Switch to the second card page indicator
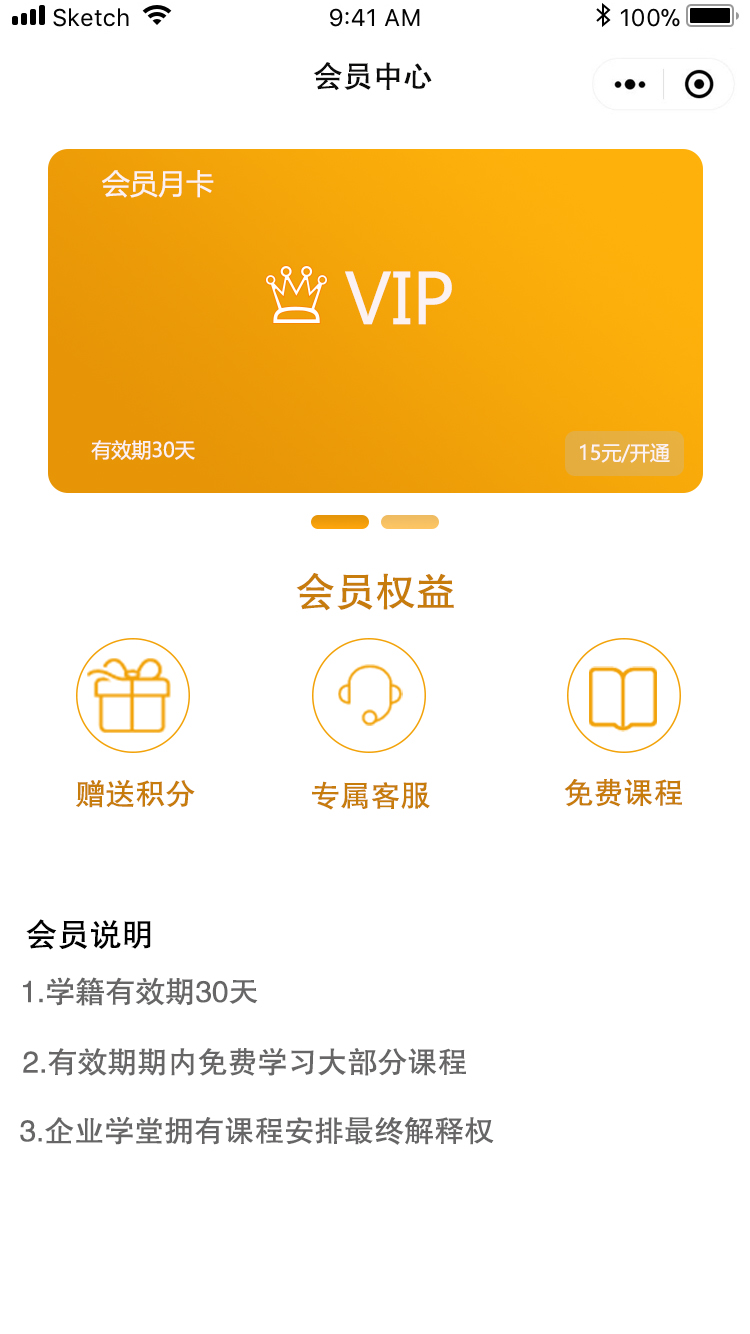The width and height of the screenshot is (750, 1334). (410, 522)
